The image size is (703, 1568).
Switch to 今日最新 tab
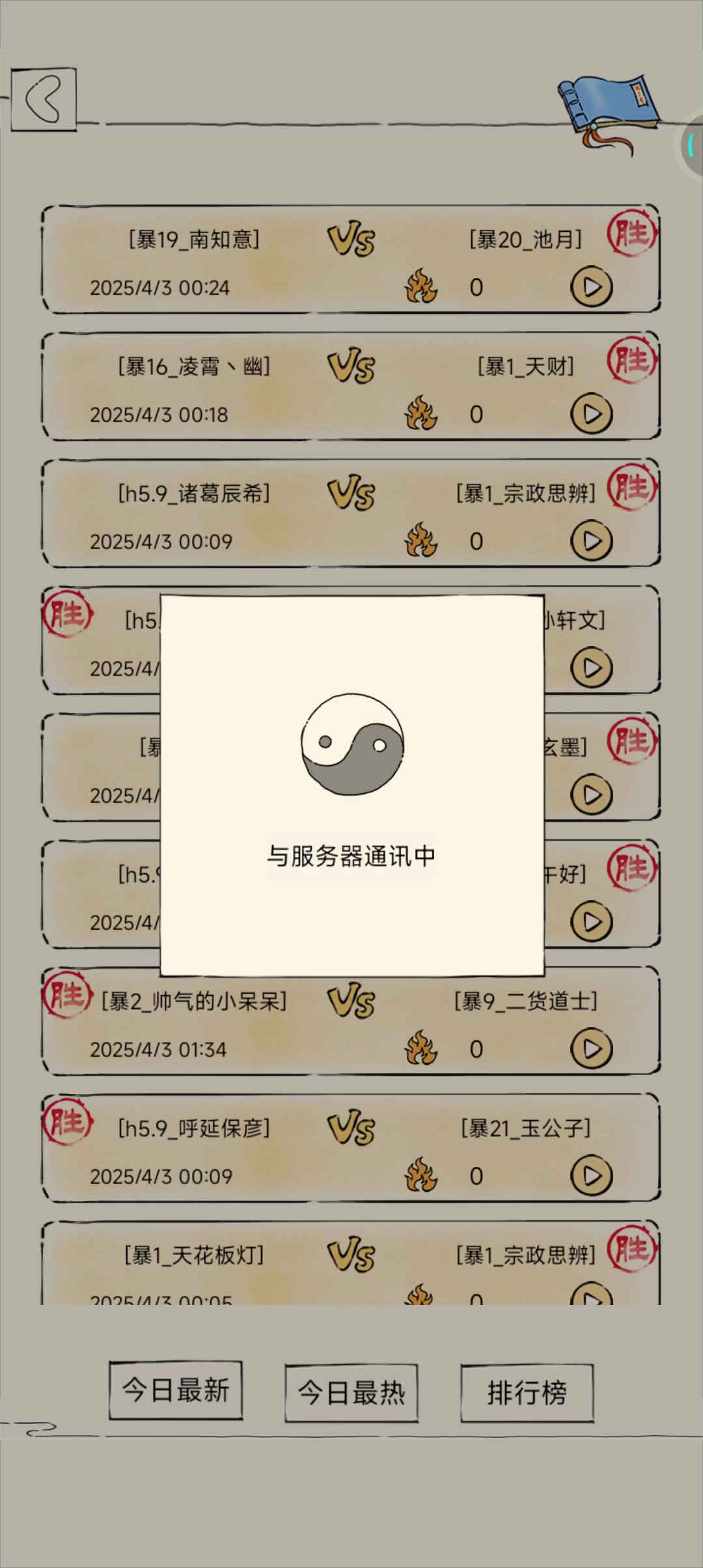pyautogui.click(x=176, y=1390)
